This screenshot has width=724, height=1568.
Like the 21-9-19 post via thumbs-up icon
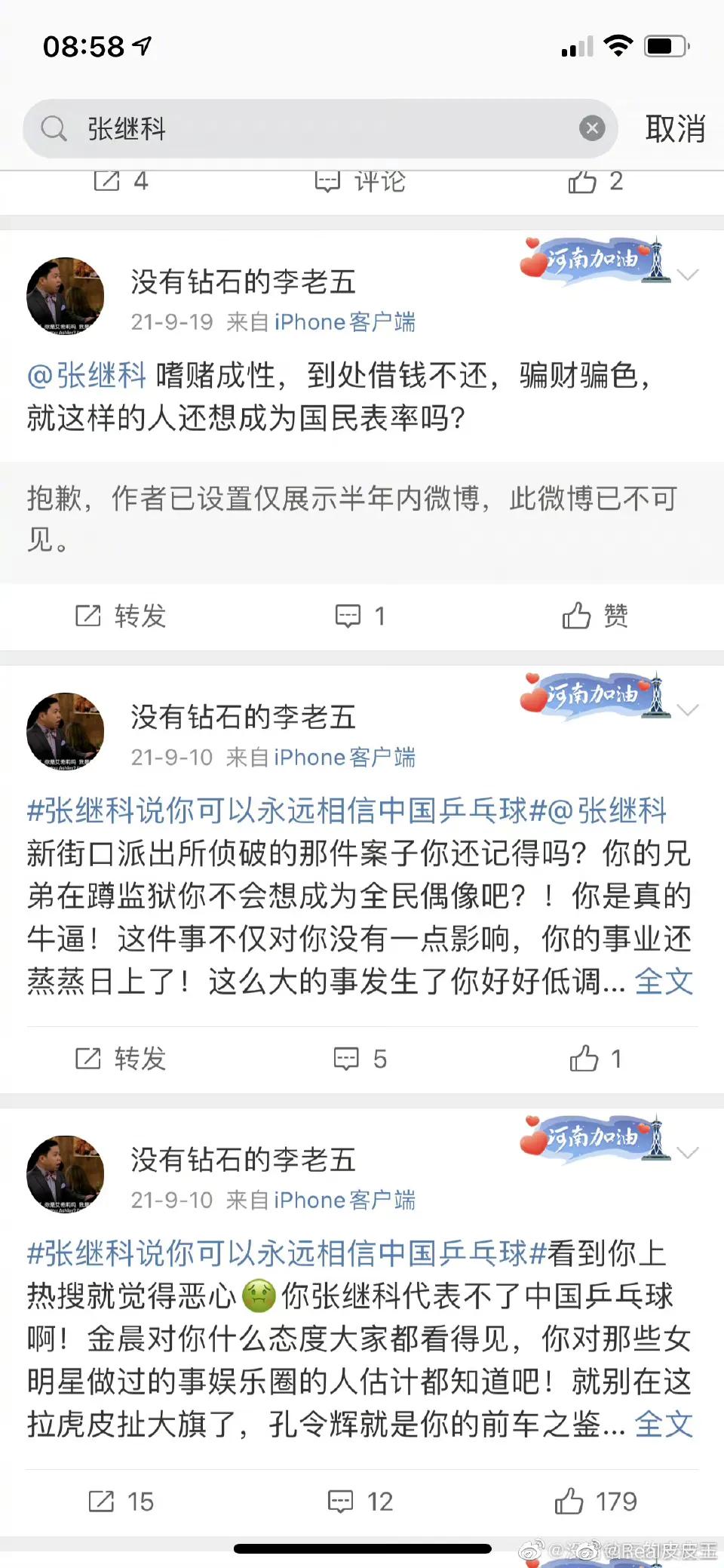tap(596, 616)
